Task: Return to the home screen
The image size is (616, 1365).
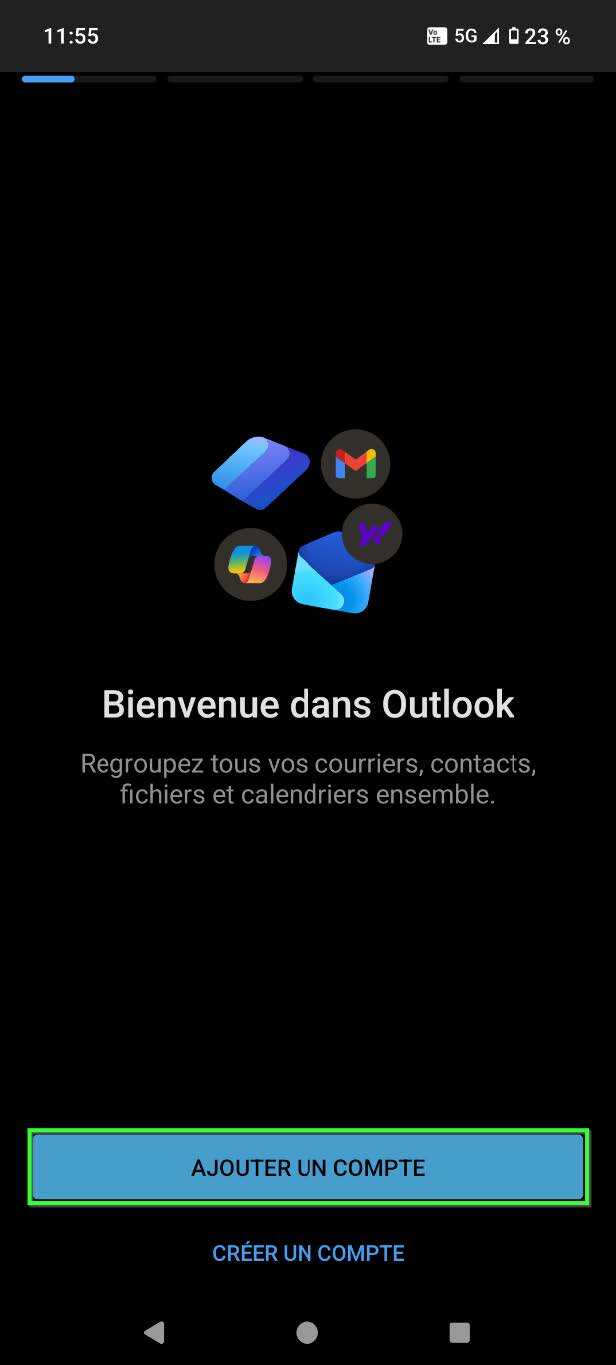Action: click(307, 1332)
